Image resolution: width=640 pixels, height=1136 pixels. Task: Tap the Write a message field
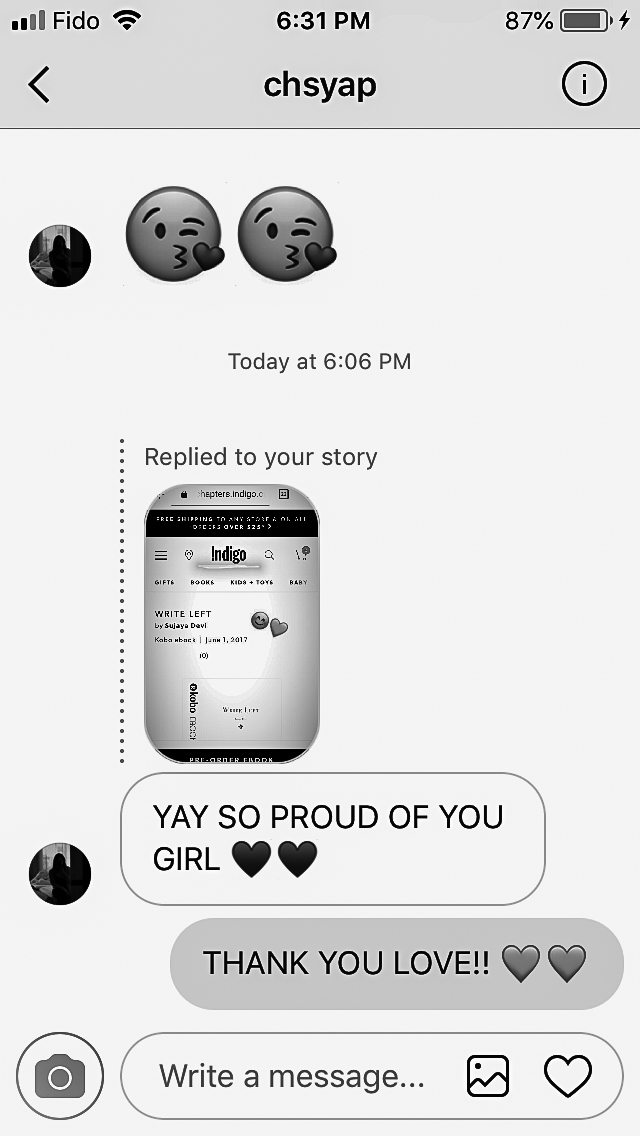[292, 1077]
